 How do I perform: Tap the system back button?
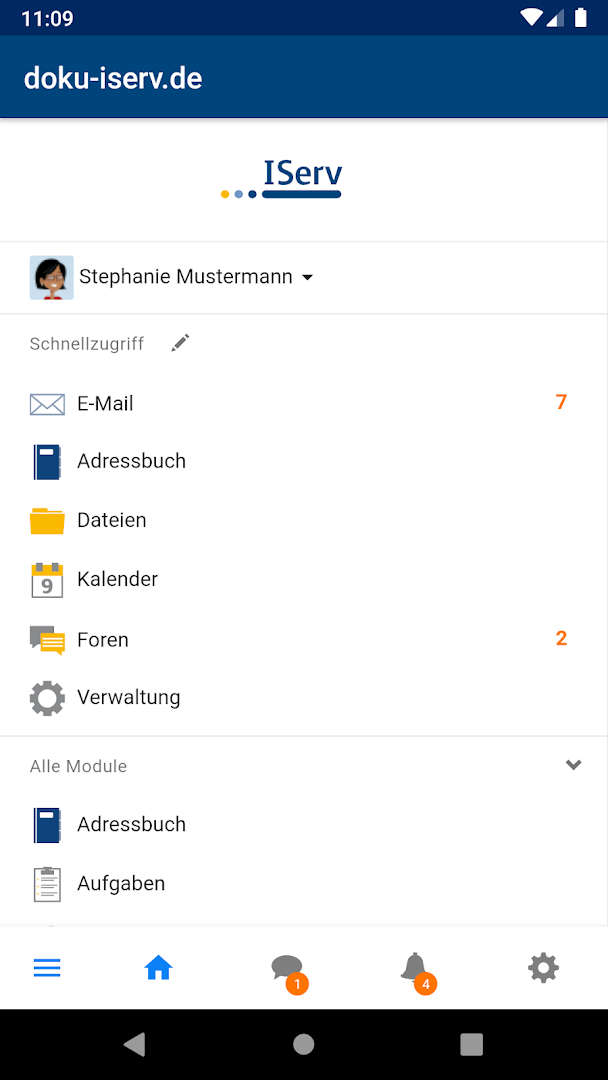click(134, 1045)
